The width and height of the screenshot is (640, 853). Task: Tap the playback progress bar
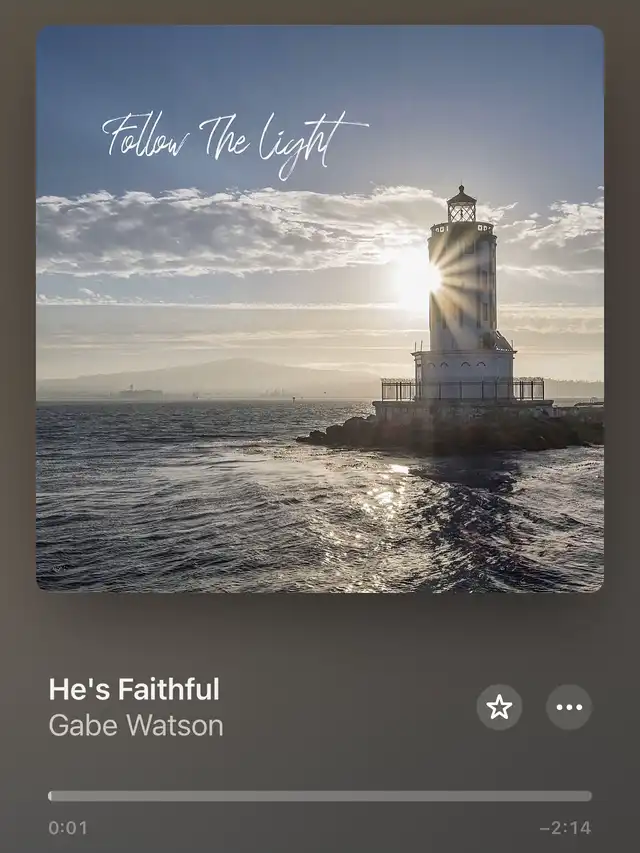pos(320,796)
